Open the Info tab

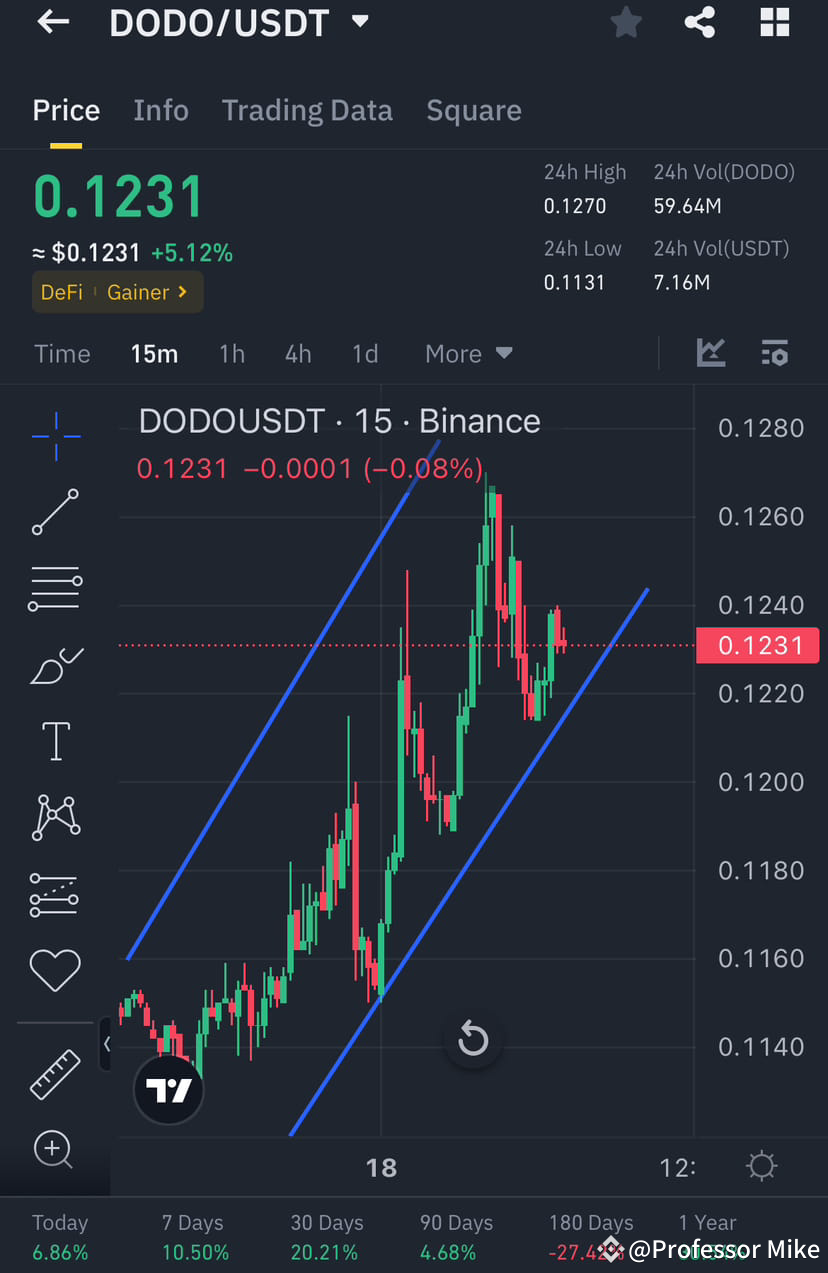click(x=160, y=110)
